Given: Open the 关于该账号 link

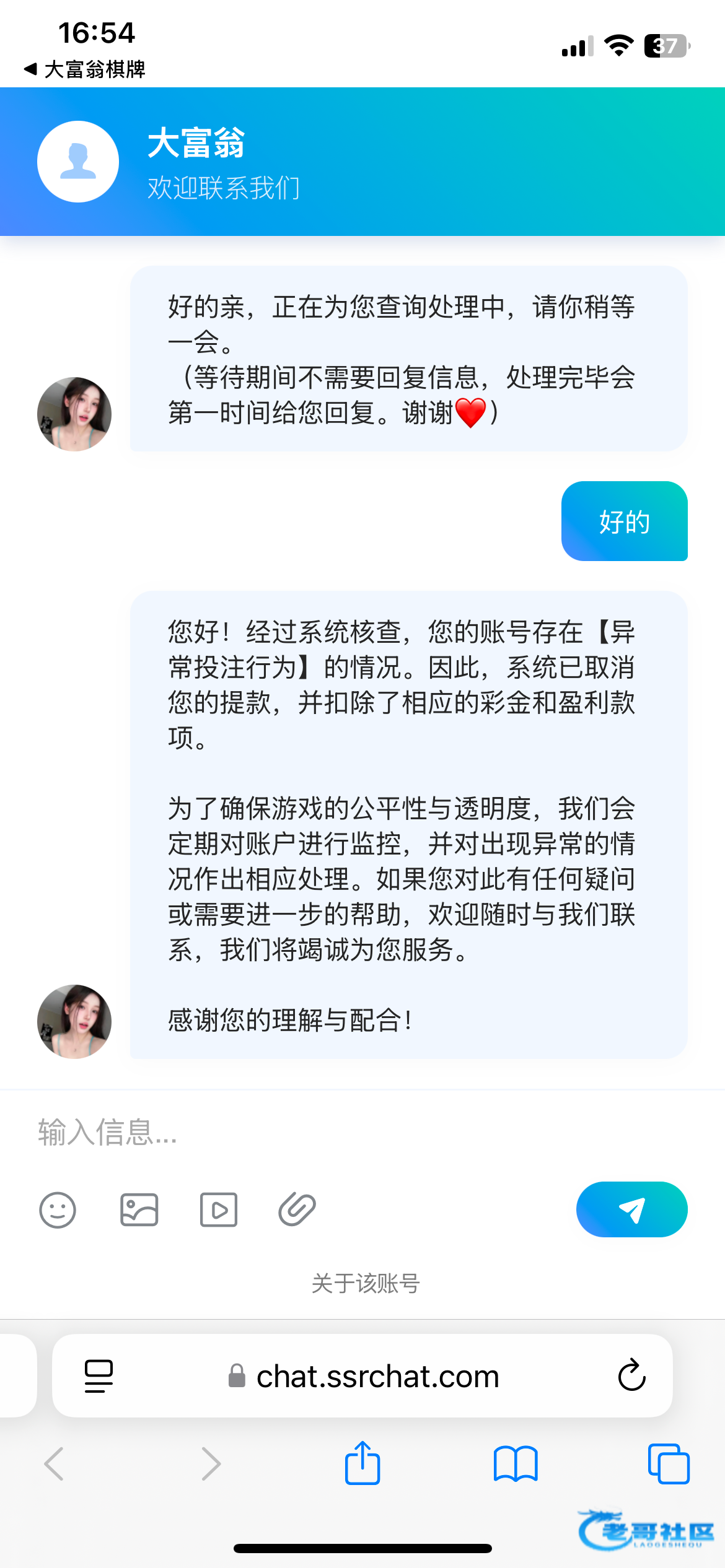Looking at the screenshot, I should tap(366, 1283).
